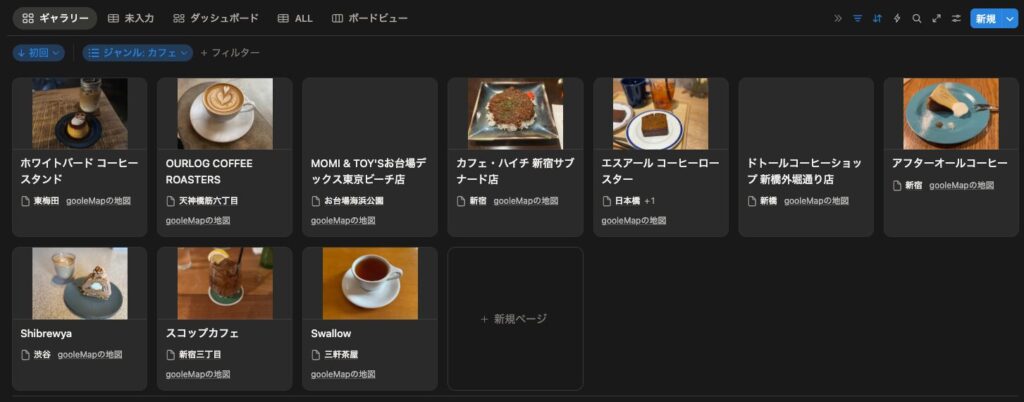
Task: Open the Shibrewya card
Action: [79, 333]
